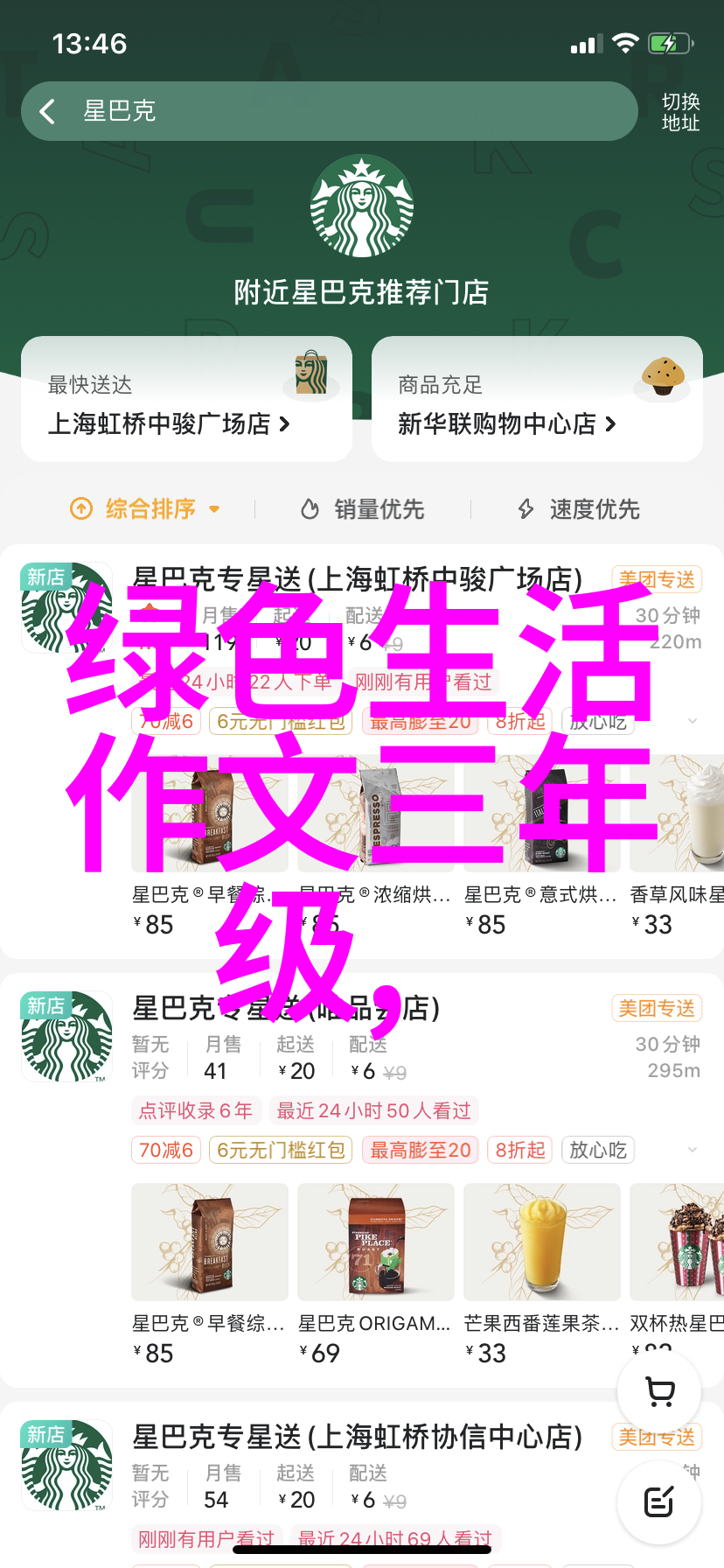Open the floating shopping cart

click(x=659, y=1392)
